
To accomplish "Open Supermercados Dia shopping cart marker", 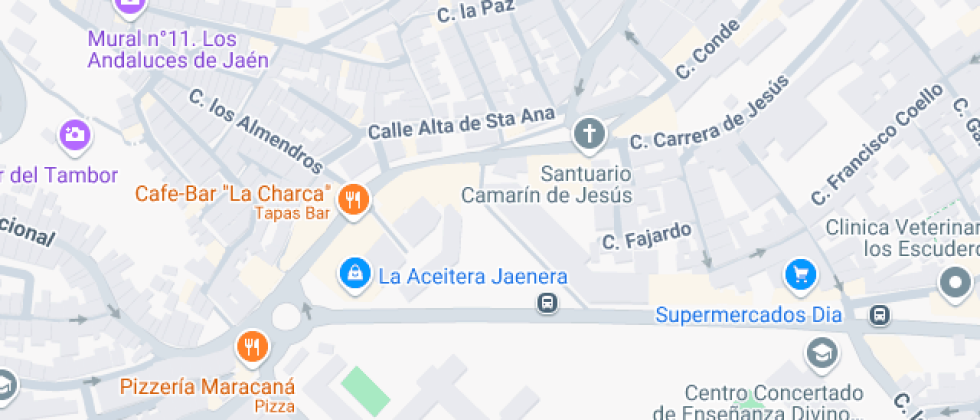I will tap(799, 274).
